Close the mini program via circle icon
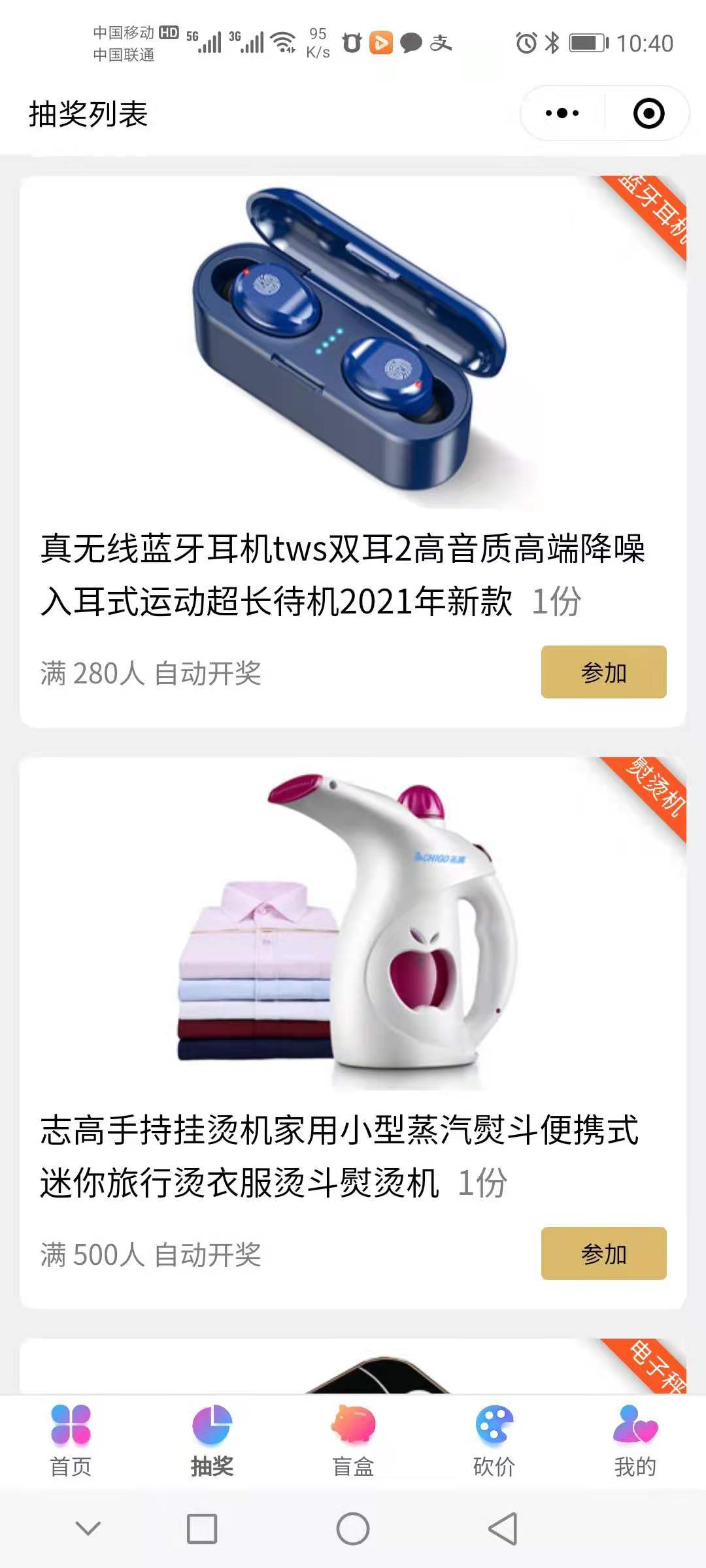 pos(648,114)
